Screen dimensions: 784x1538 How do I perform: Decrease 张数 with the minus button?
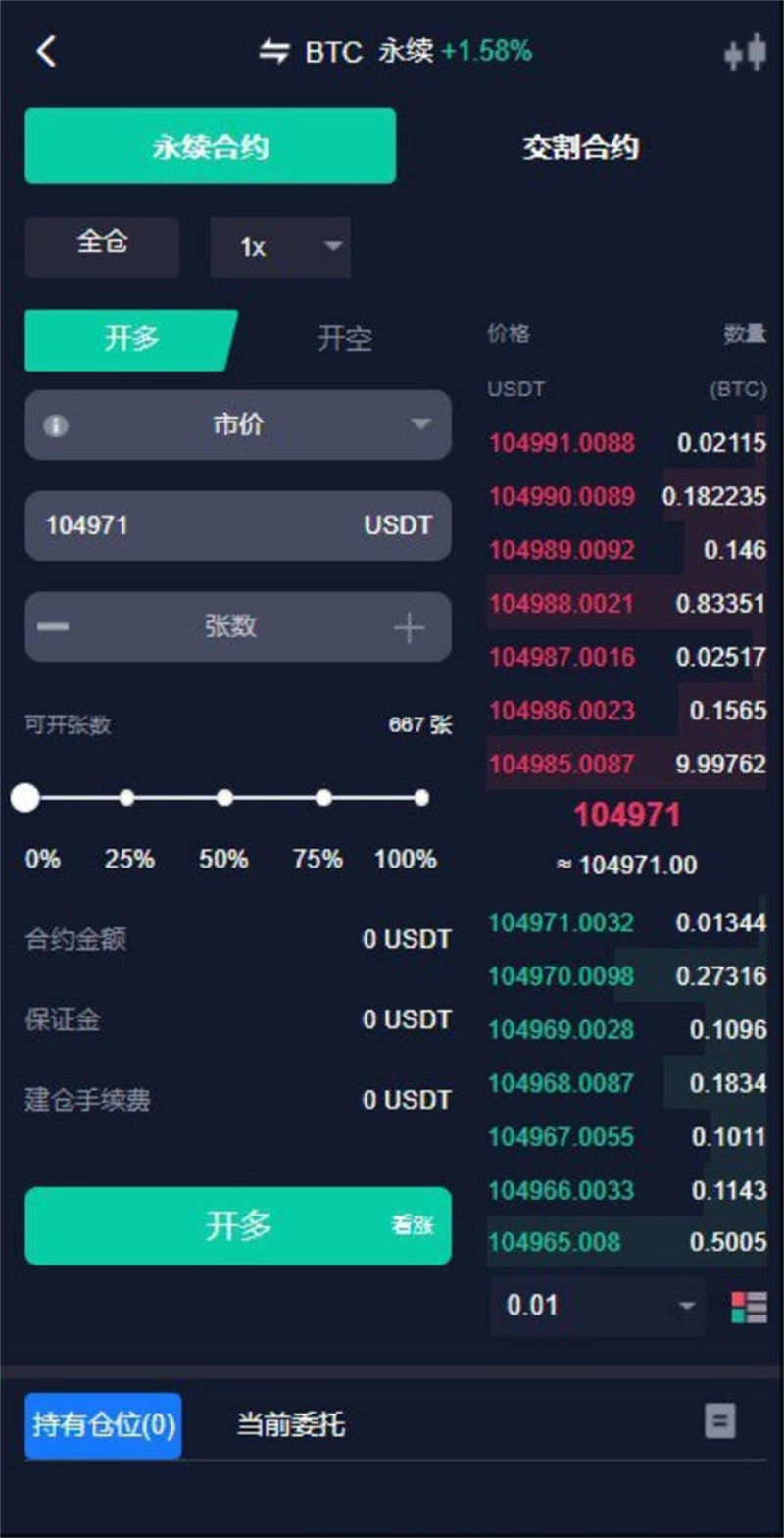coord(53,626)
